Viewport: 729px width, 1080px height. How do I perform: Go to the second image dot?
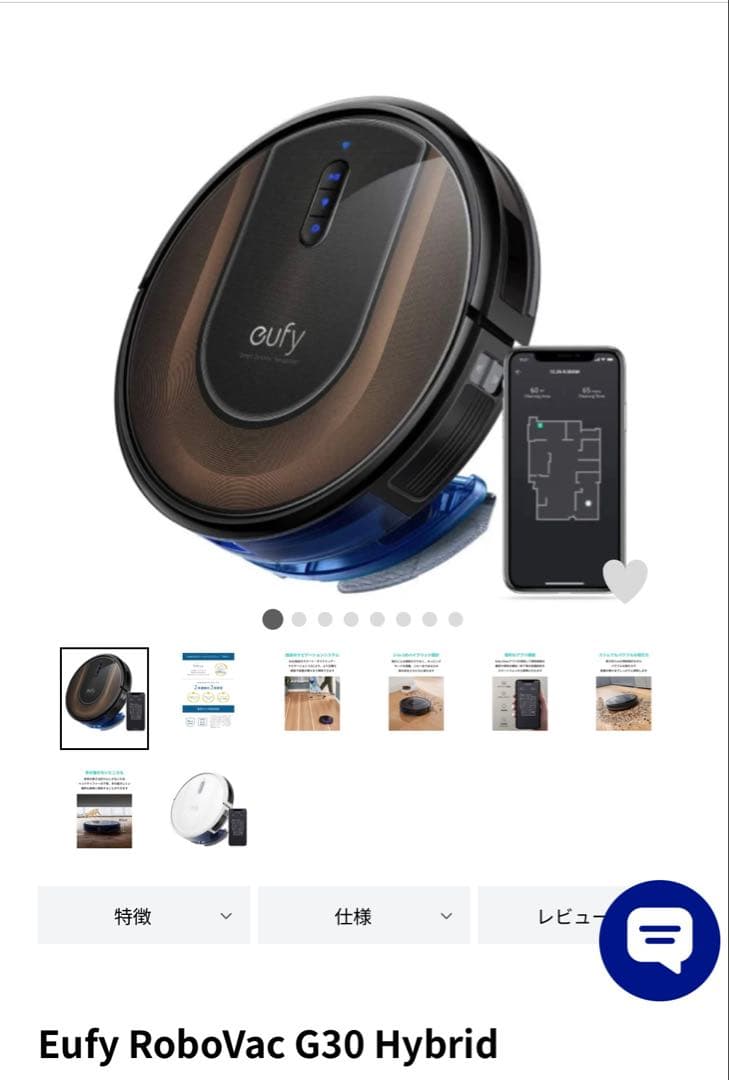coord(299,619)
